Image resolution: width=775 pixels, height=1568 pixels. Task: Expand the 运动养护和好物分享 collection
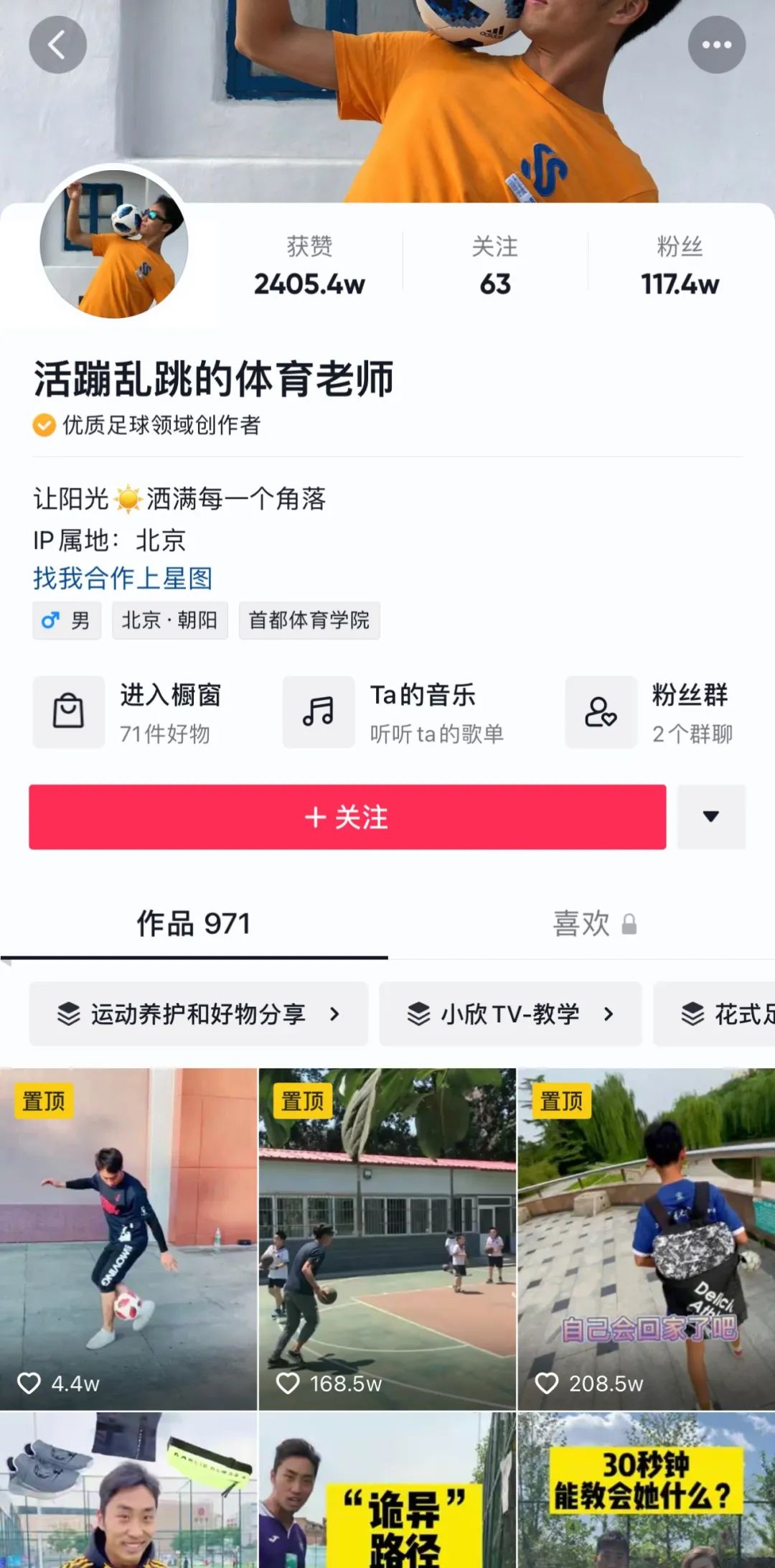point(197,1014)
